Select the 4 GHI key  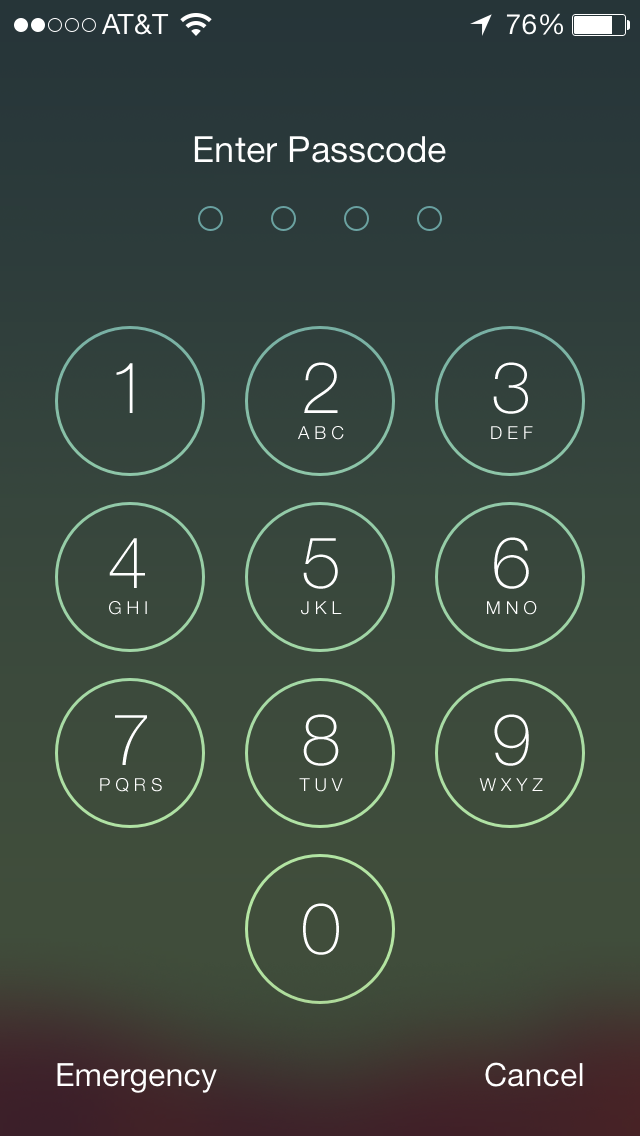point(130,577)
